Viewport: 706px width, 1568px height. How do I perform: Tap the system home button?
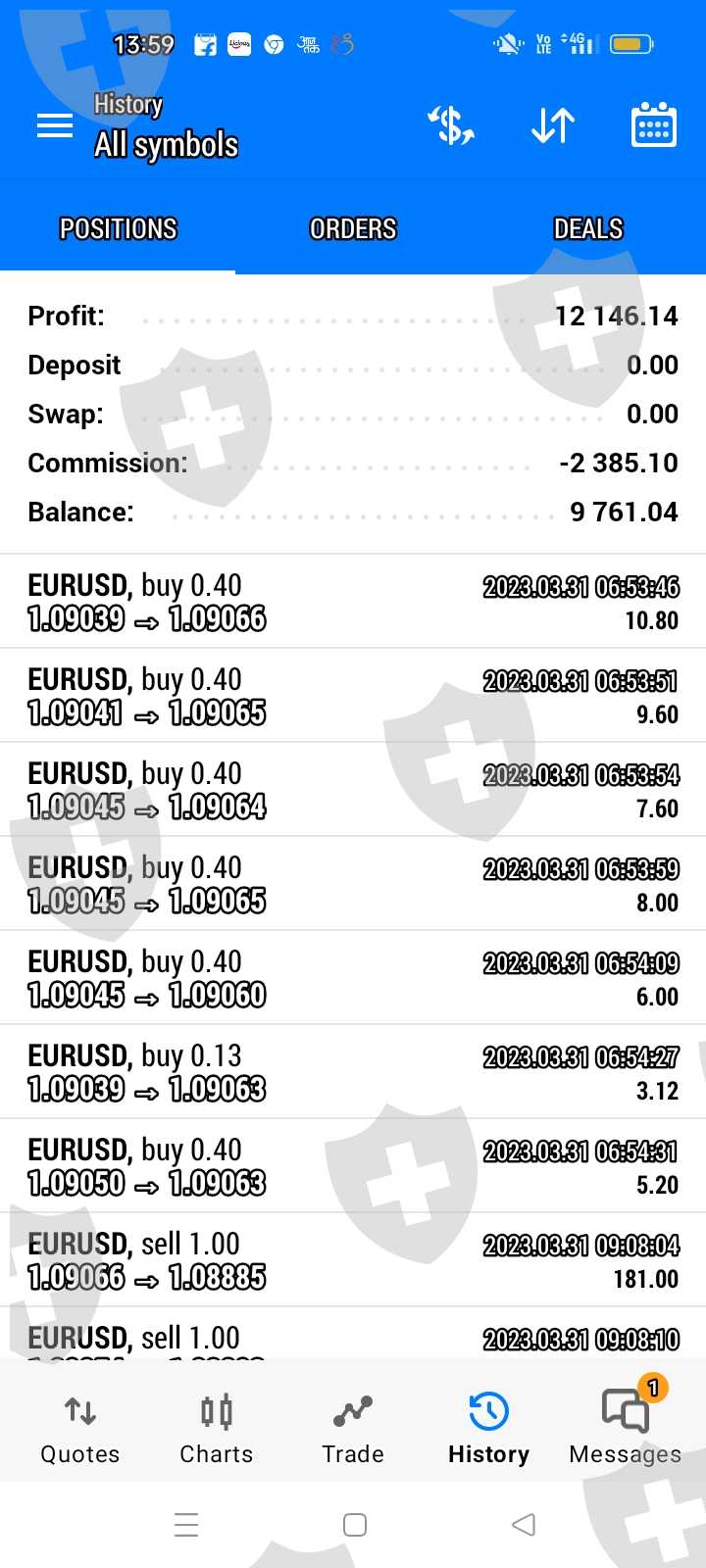[x=355, y=1525]
